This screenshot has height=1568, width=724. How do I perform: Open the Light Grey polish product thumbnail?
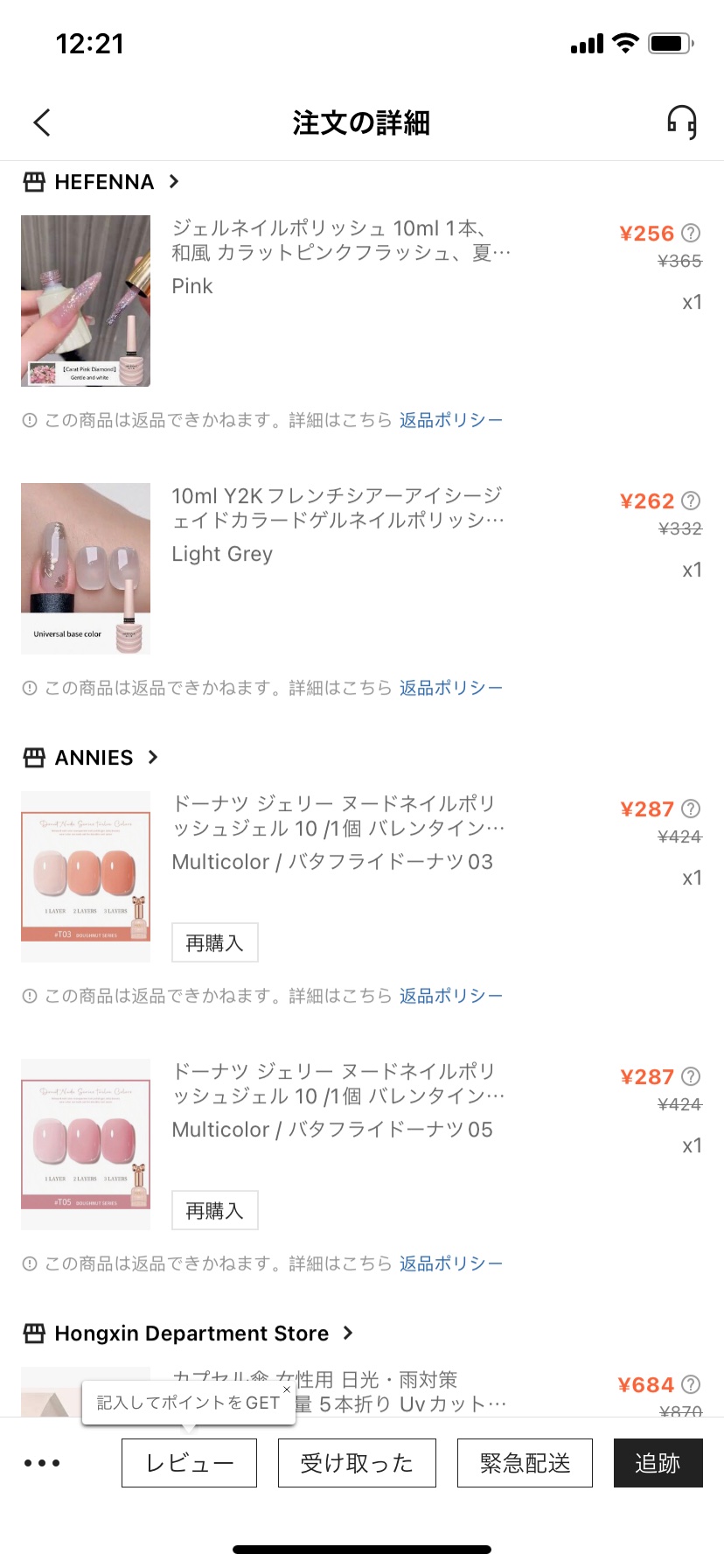click(85, 568)
